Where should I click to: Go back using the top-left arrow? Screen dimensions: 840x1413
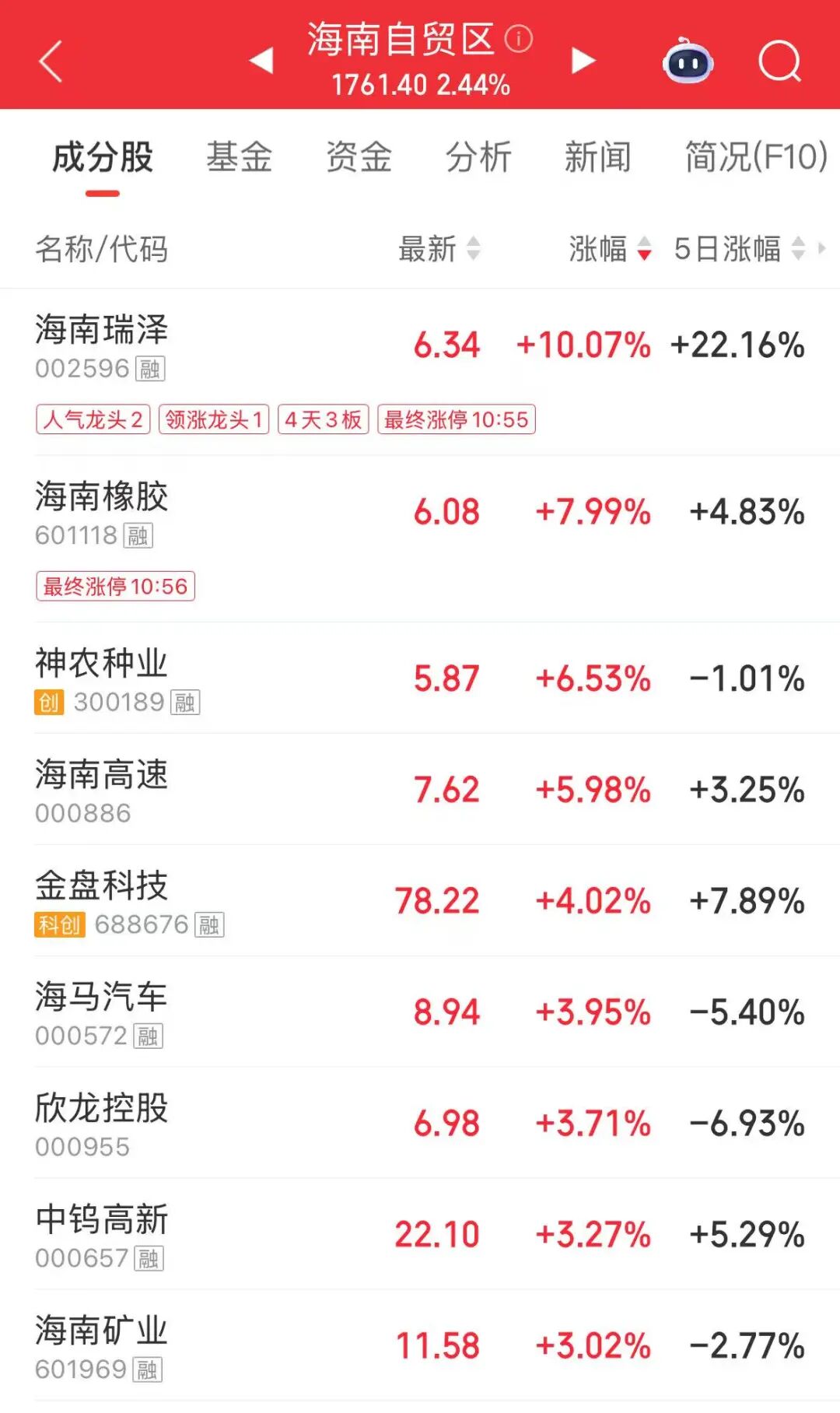coord(51,61)
